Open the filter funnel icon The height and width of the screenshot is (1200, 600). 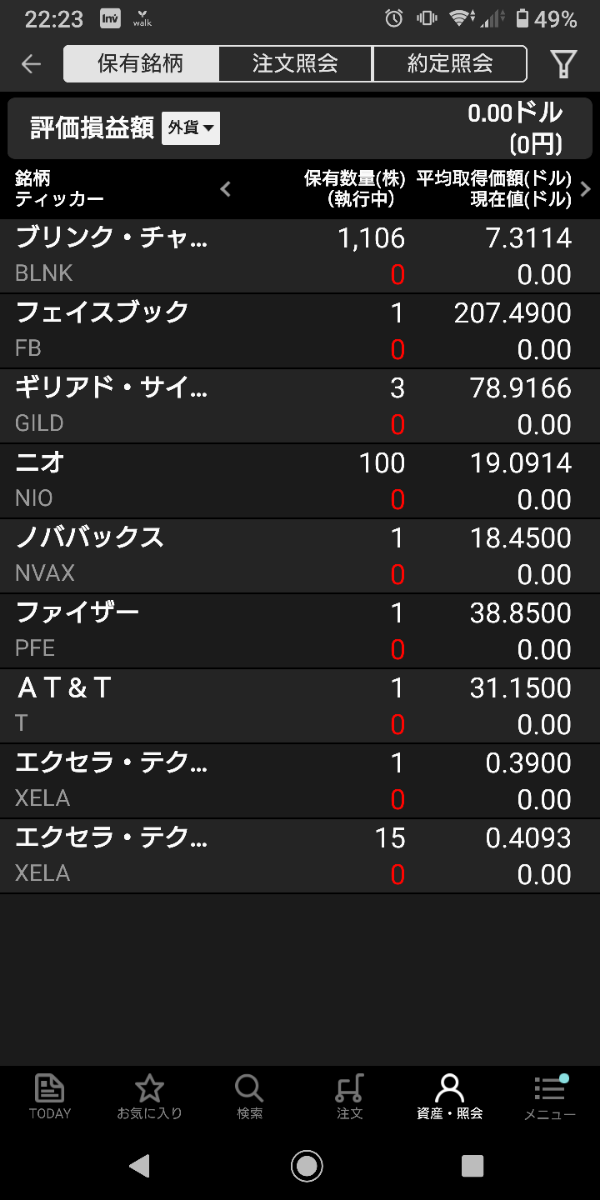[564, 64]
